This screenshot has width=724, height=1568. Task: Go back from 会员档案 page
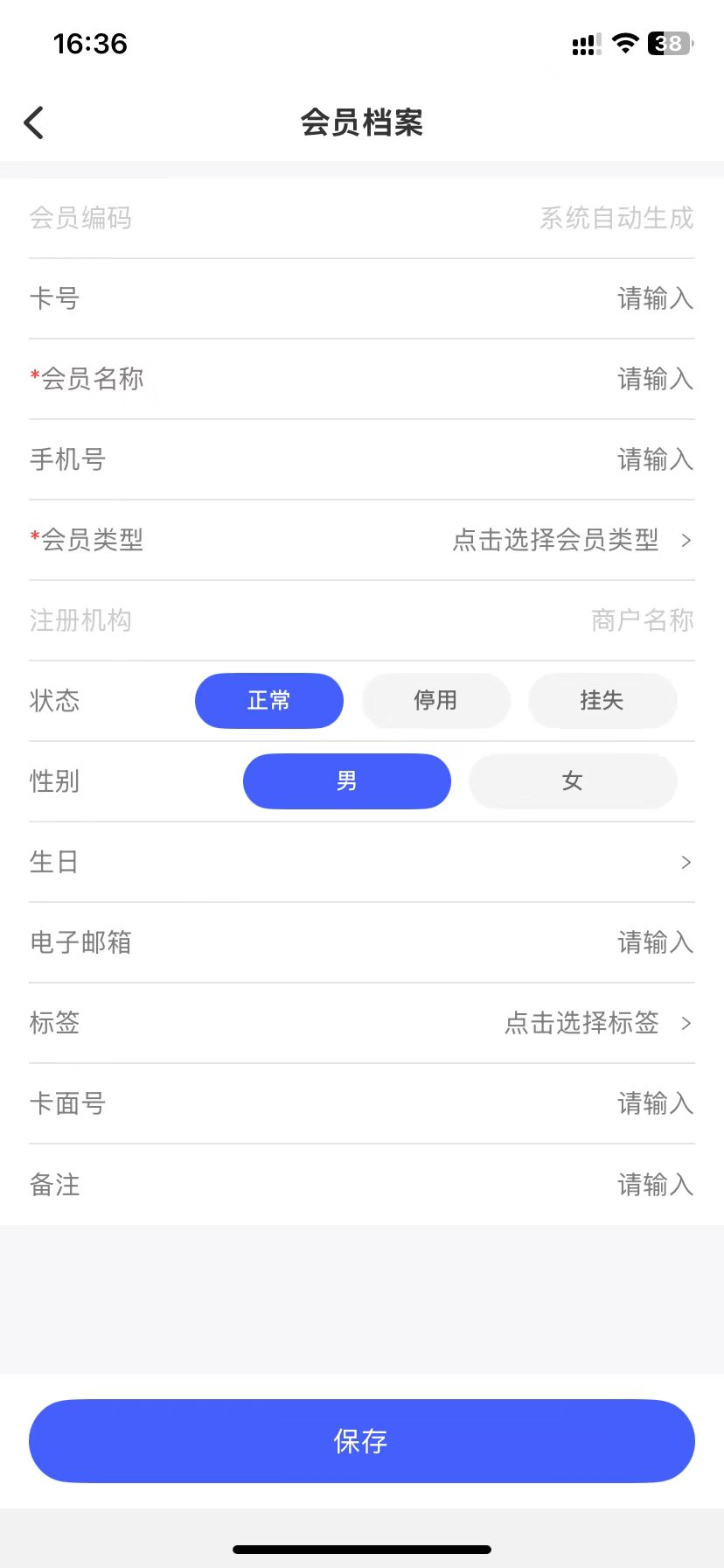click(34, 123)
